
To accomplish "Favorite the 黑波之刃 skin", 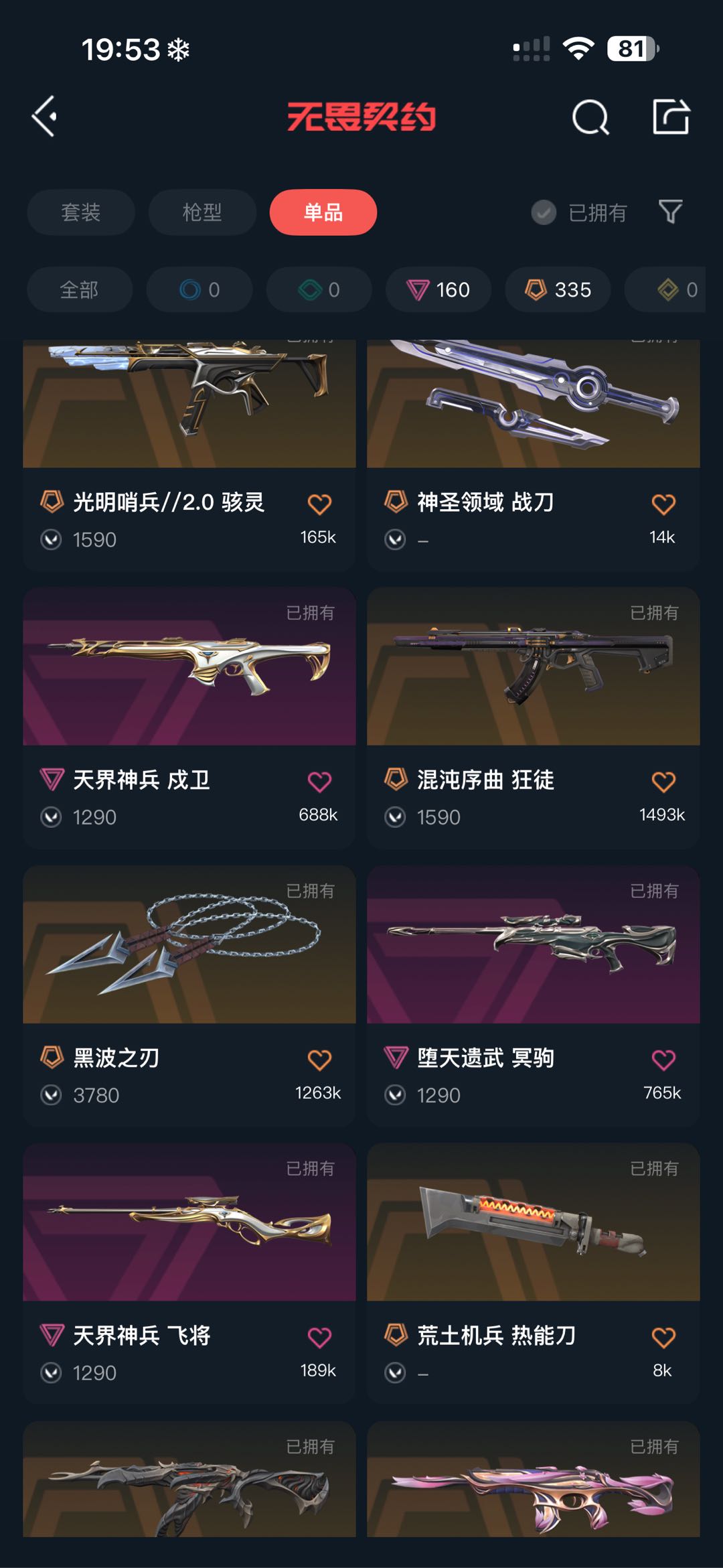I will 319,1060.
